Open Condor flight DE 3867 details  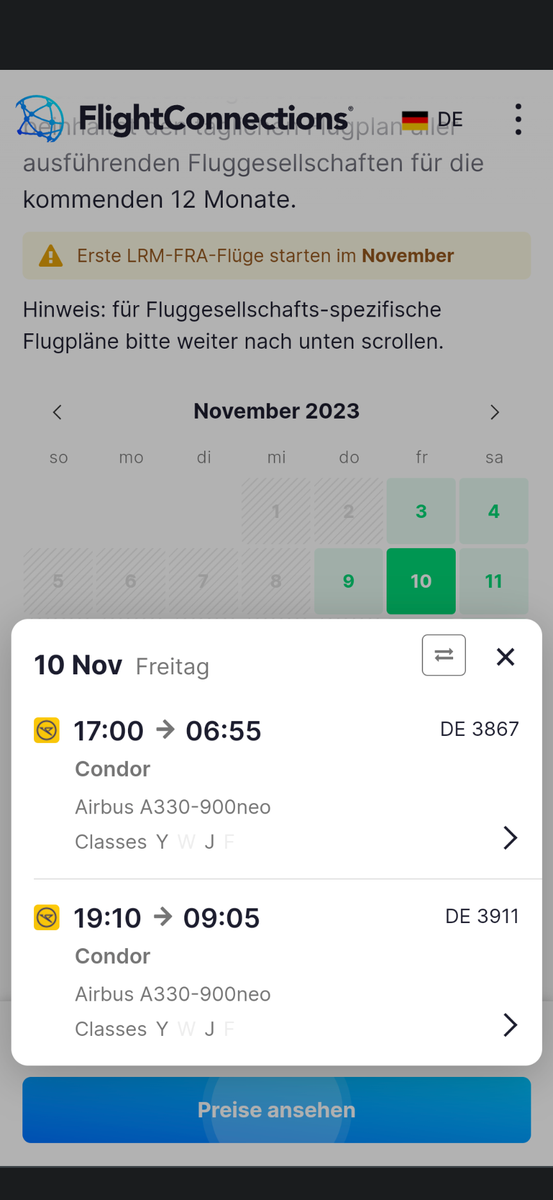(277, 785)
